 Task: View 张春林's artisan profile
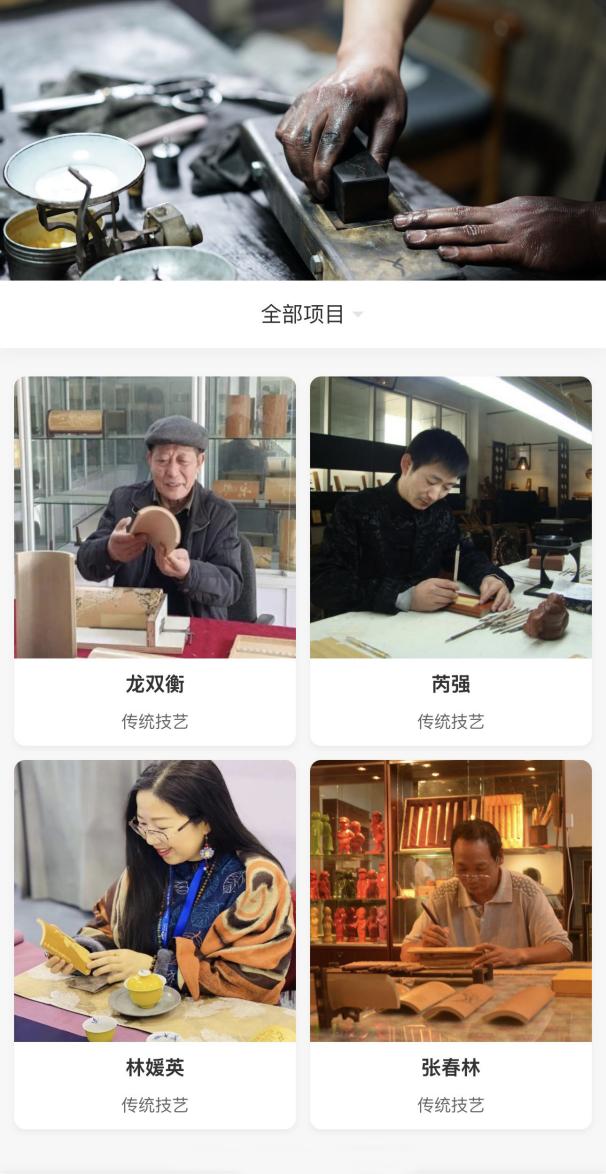pos(450,943)
